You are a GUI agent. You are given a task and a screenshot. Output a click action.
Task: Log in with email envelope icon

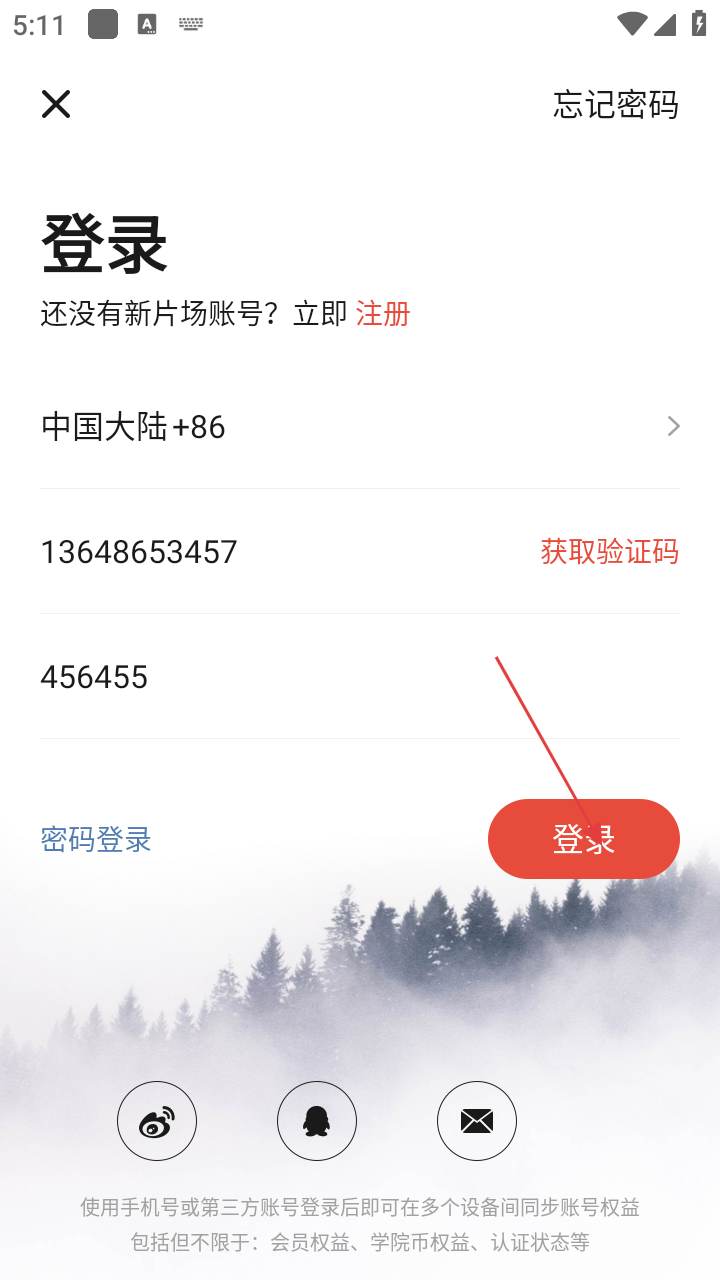pyautogui.click(x=477, y=1121)
